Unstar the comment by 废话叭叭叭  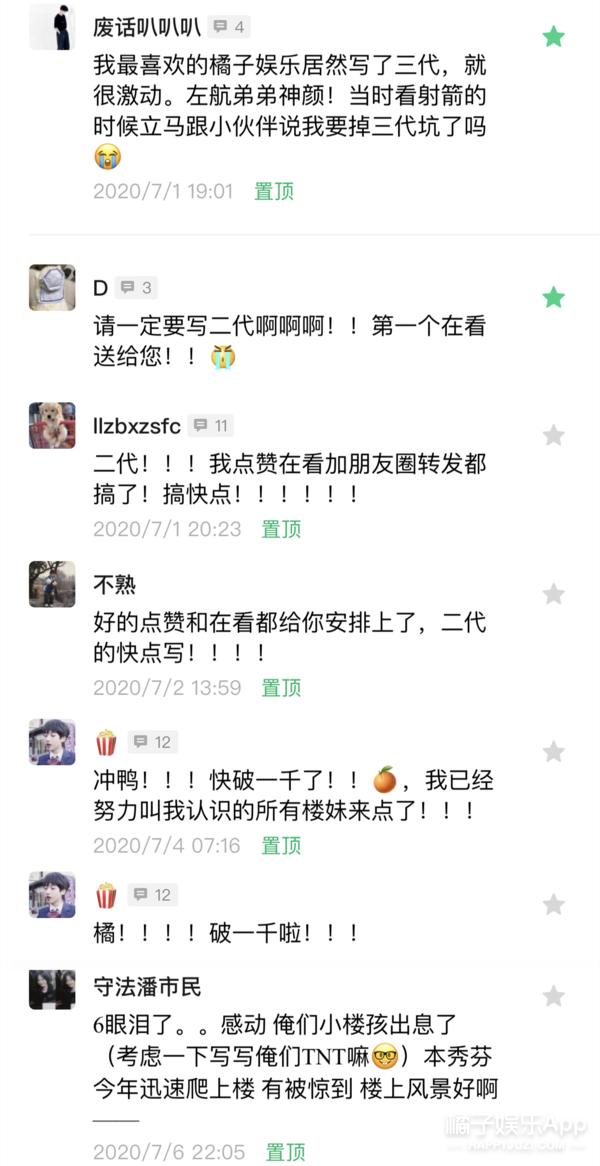[x=553, y=37]
